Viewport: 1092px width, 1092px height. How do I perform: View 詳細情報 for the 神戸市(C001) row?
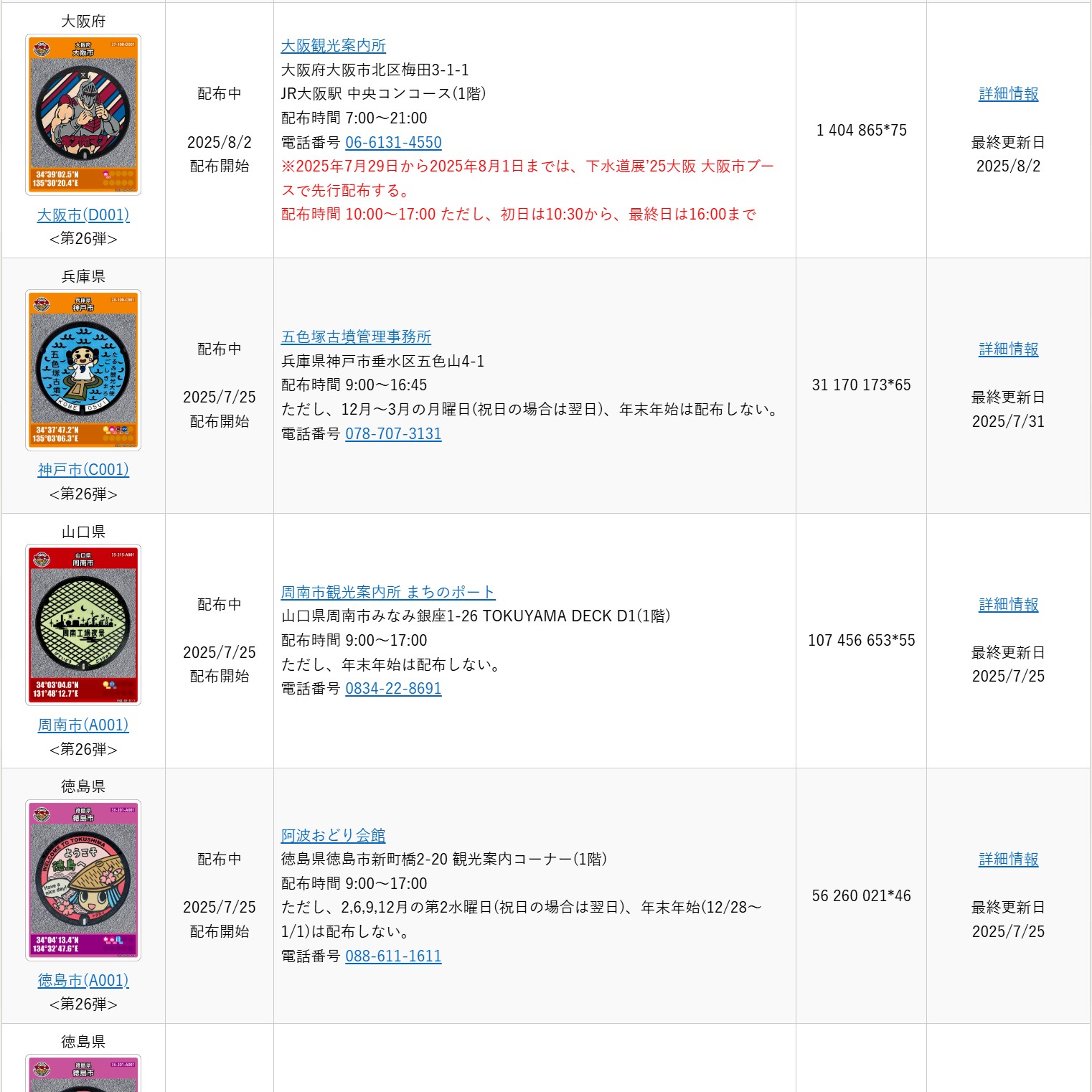[x=1008, y=349]
